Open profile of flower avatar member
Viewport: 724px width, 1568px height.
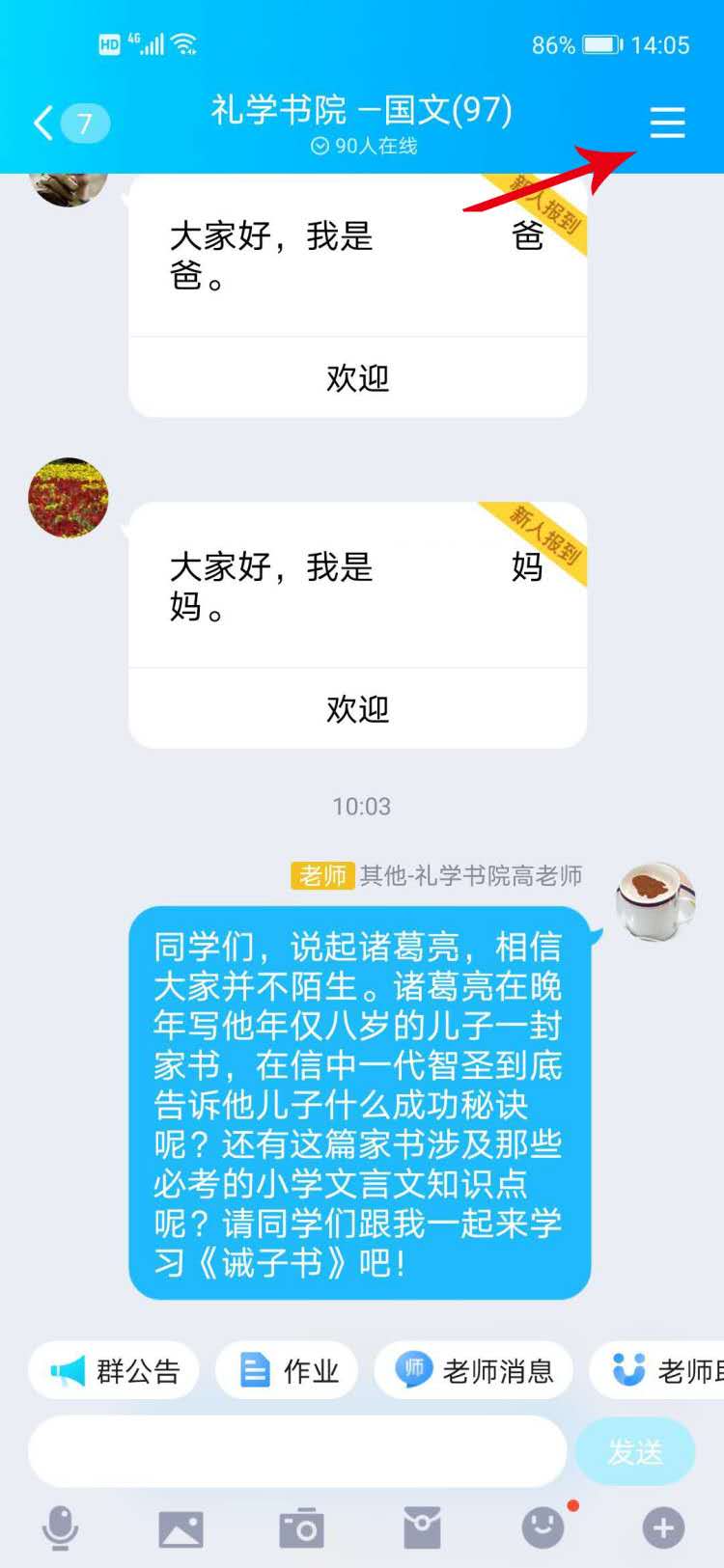(68, 497)
